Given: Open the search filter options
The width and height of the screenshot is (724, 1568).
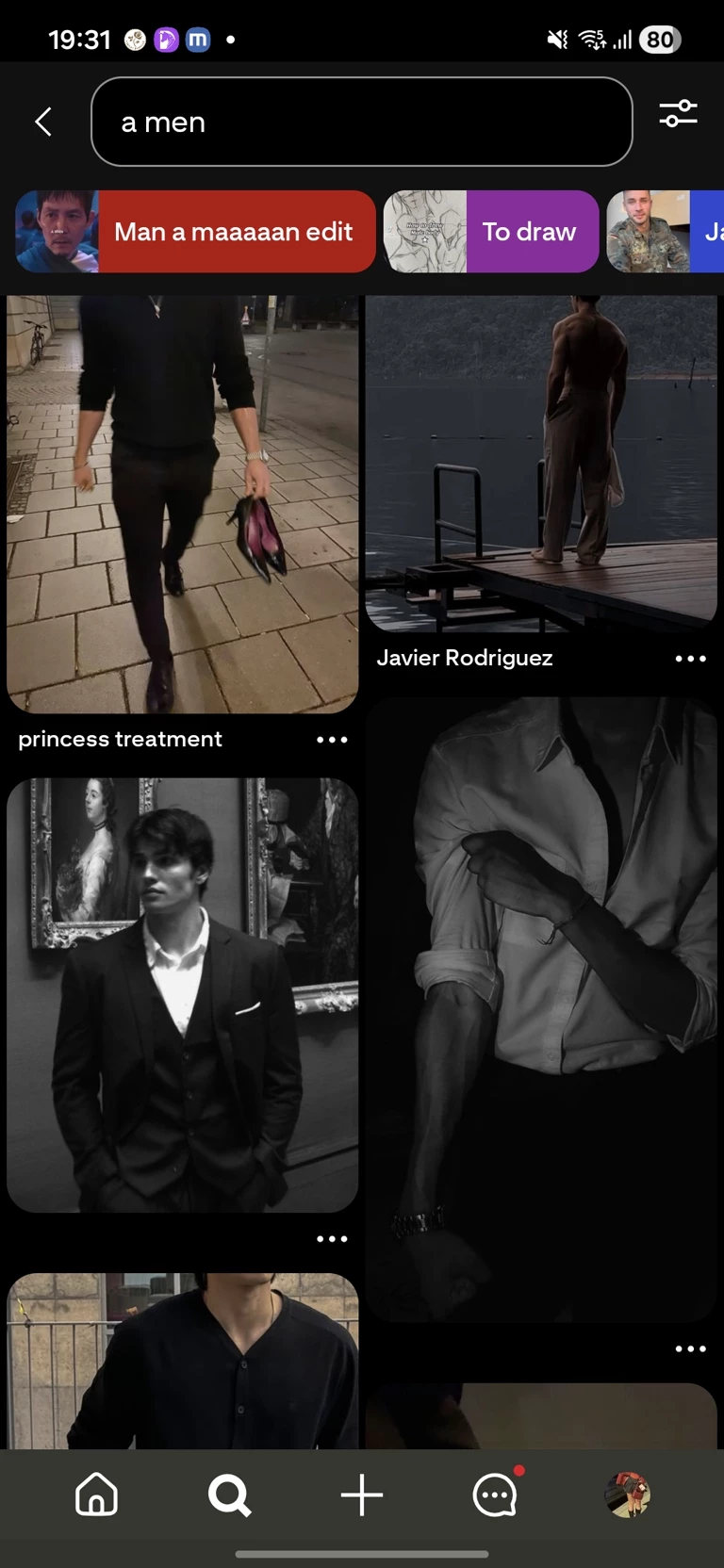Looking at the screenshot, I should (x=678, y=114).
